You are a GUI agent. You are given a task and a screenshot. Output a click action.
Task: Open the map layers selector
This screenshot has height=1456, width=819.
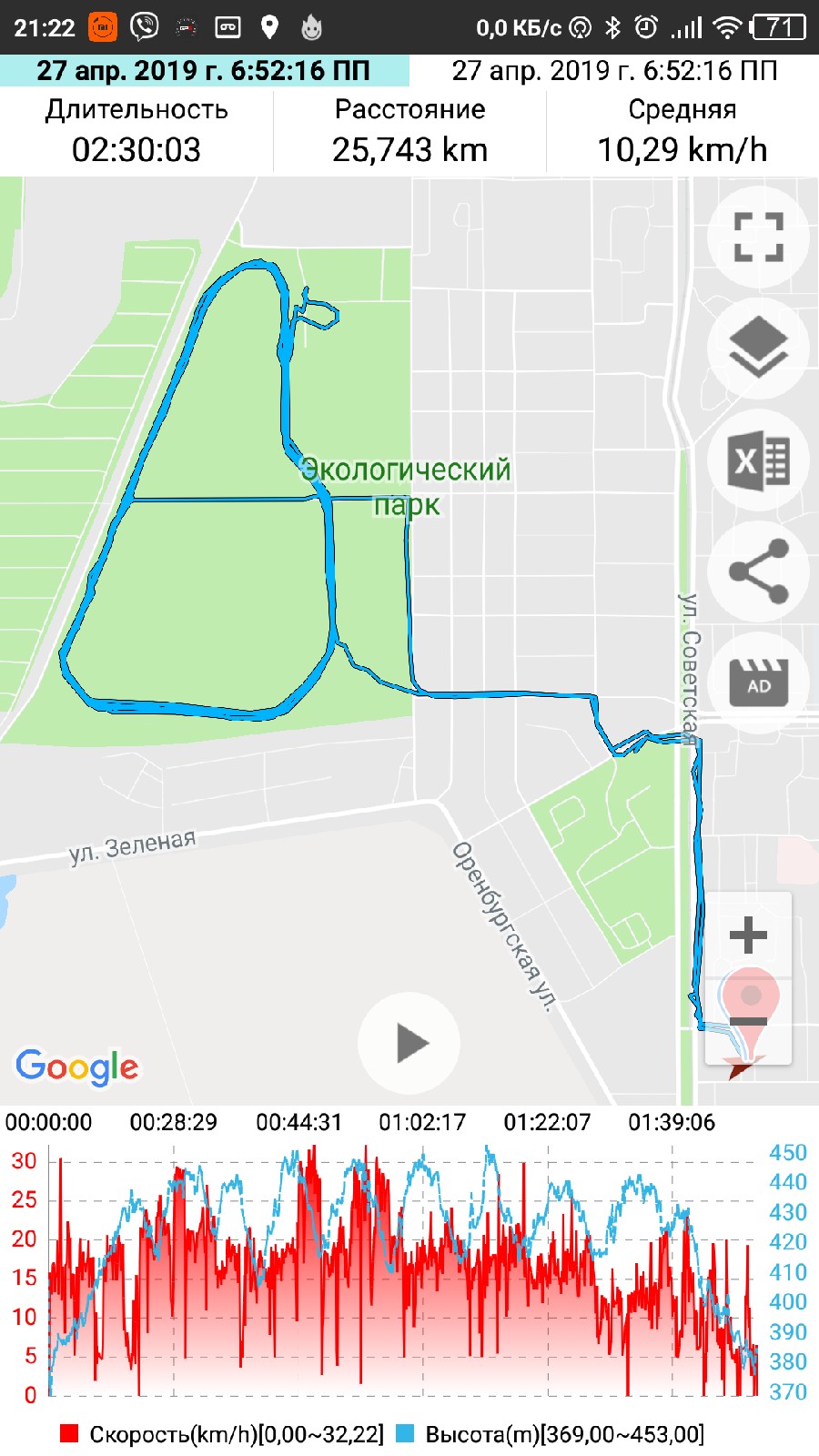click(758, 349)
